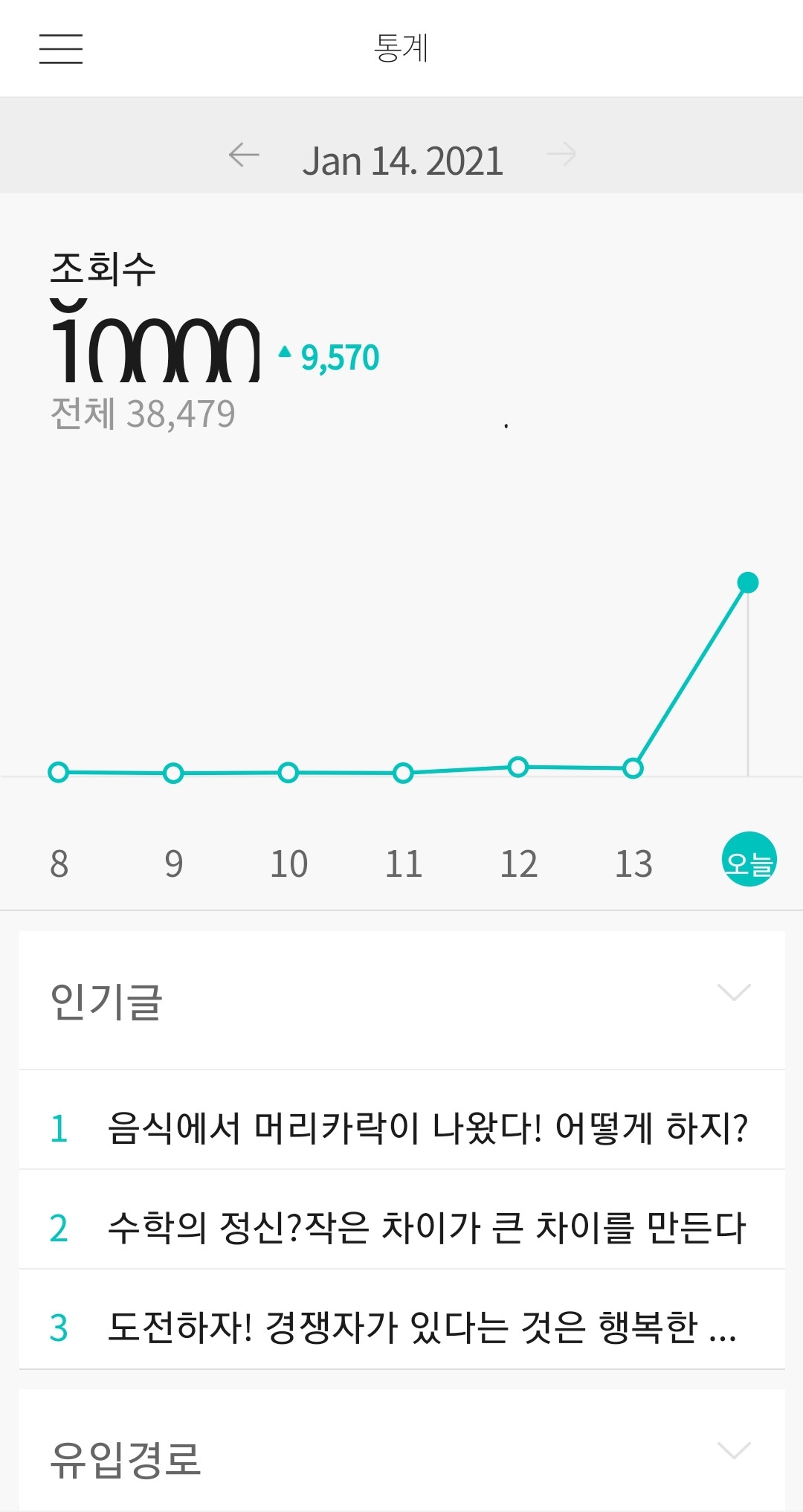The image size is (803, 1512).
Task: Select the day 10 label on chart axis
Action: (x=288, y=863)
